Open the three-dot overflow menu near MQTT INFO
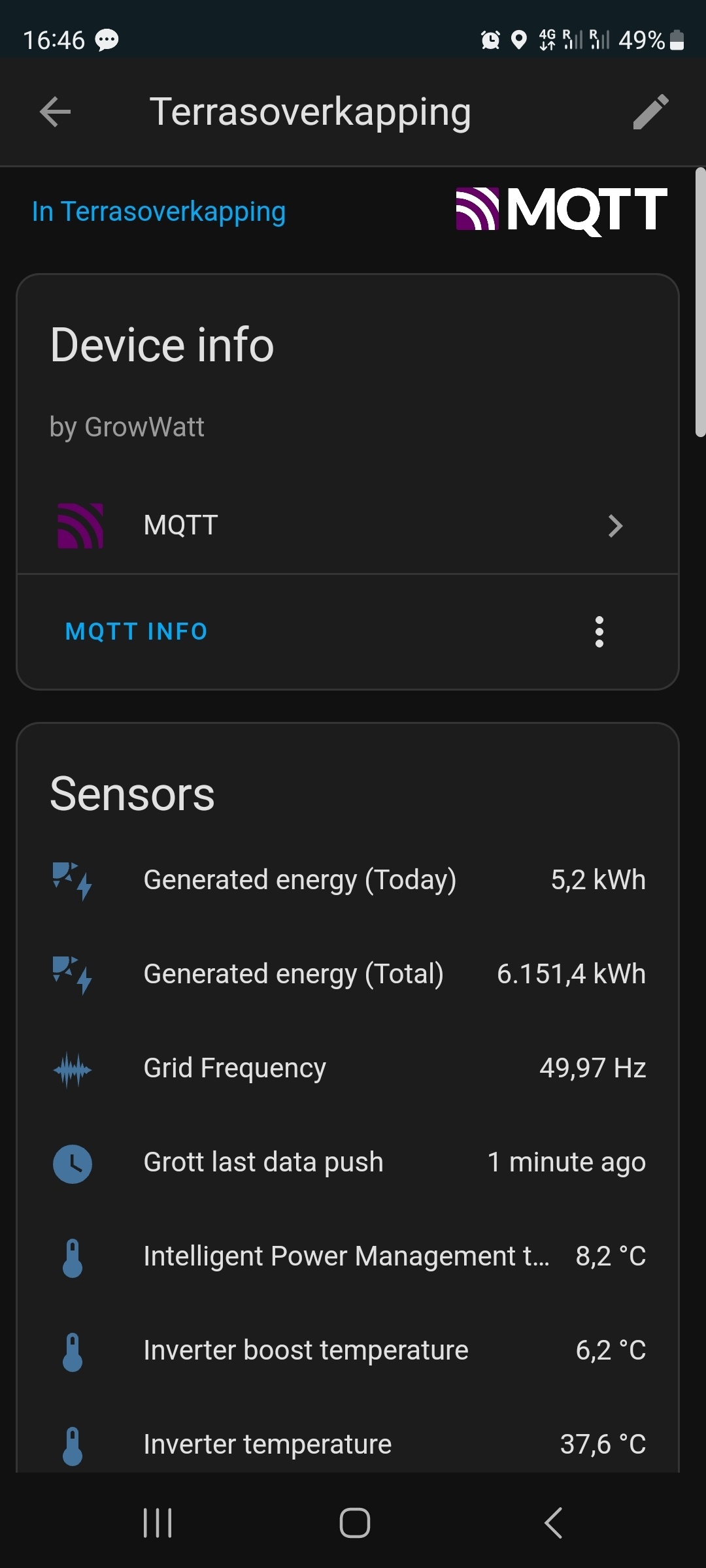Screen dimensions: 706x1568 coord(599,631)
